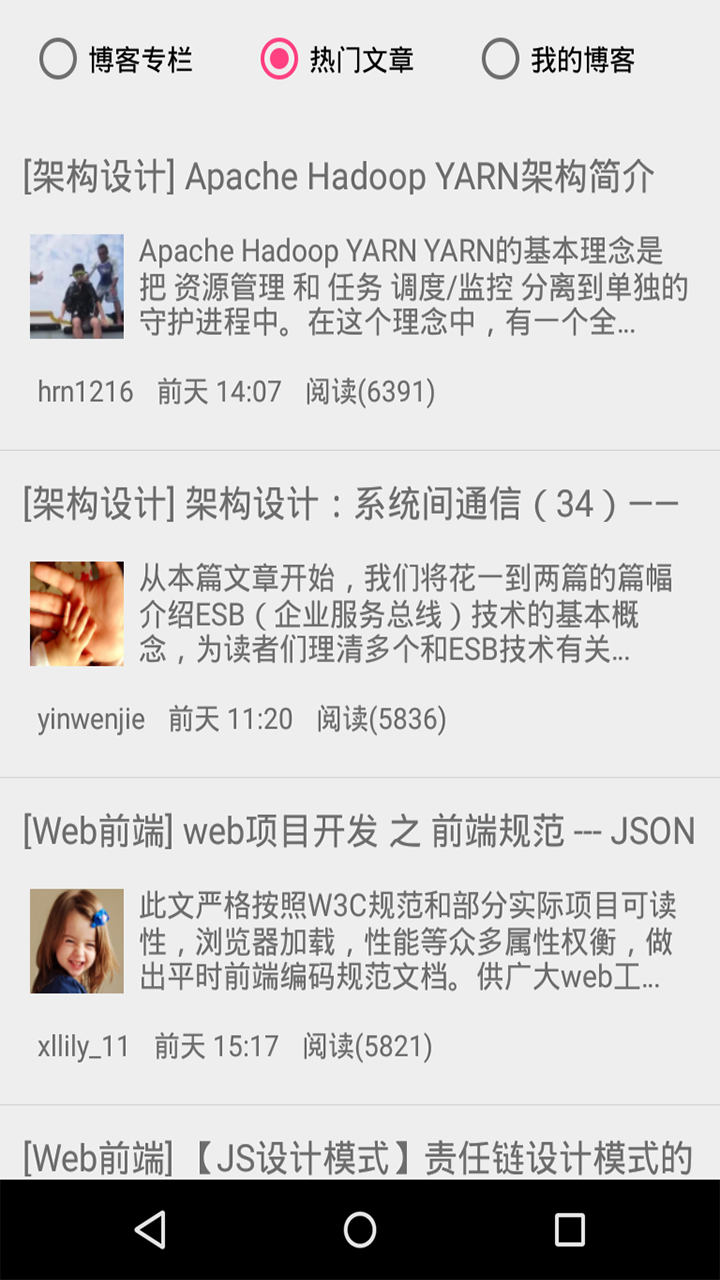
Task: Read the 架构设计：系统间通信 article
Action: 351,504
